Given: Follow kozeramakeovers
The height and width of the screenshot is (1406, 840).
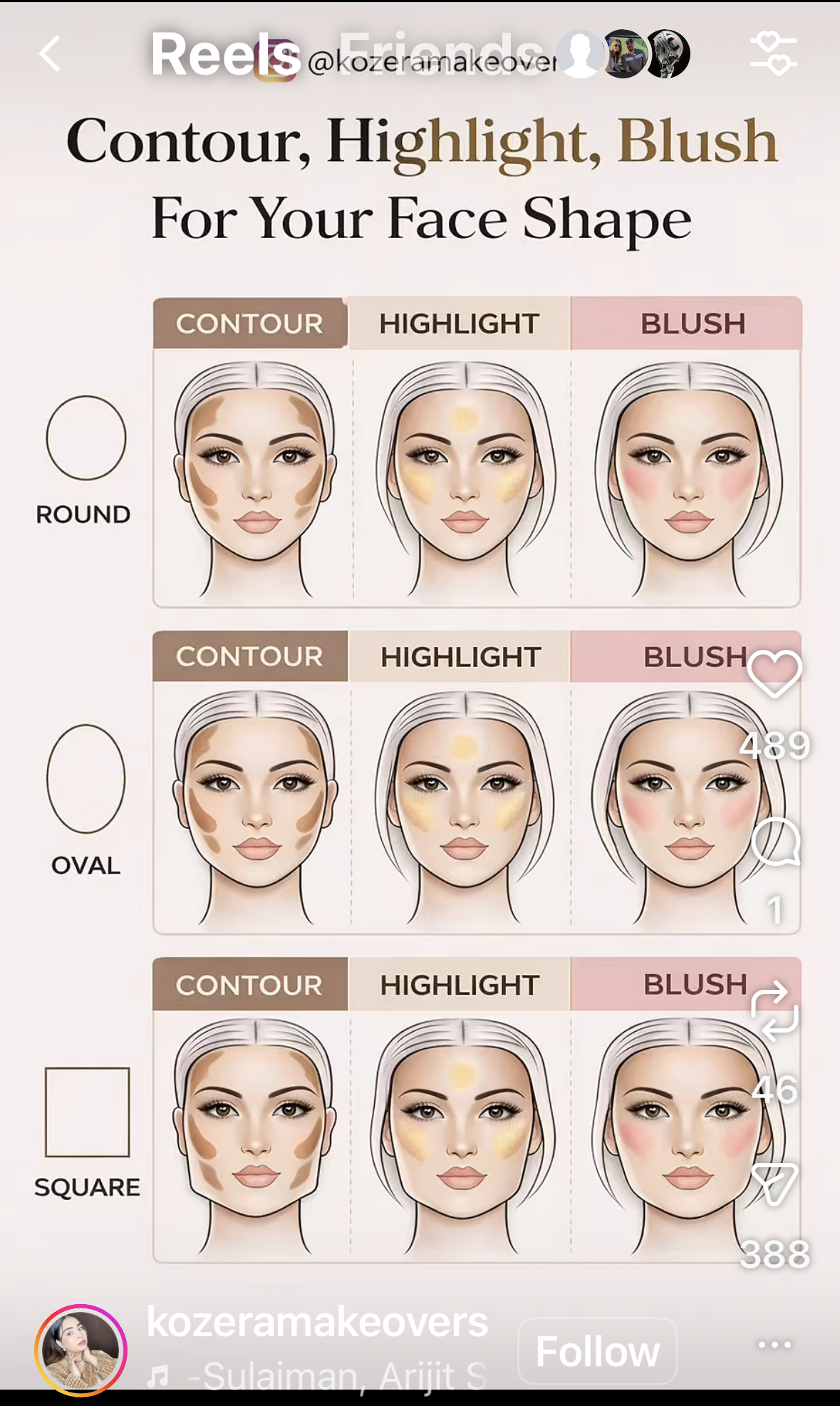Looking at the screenshot, I should [x=597, y=1351].
